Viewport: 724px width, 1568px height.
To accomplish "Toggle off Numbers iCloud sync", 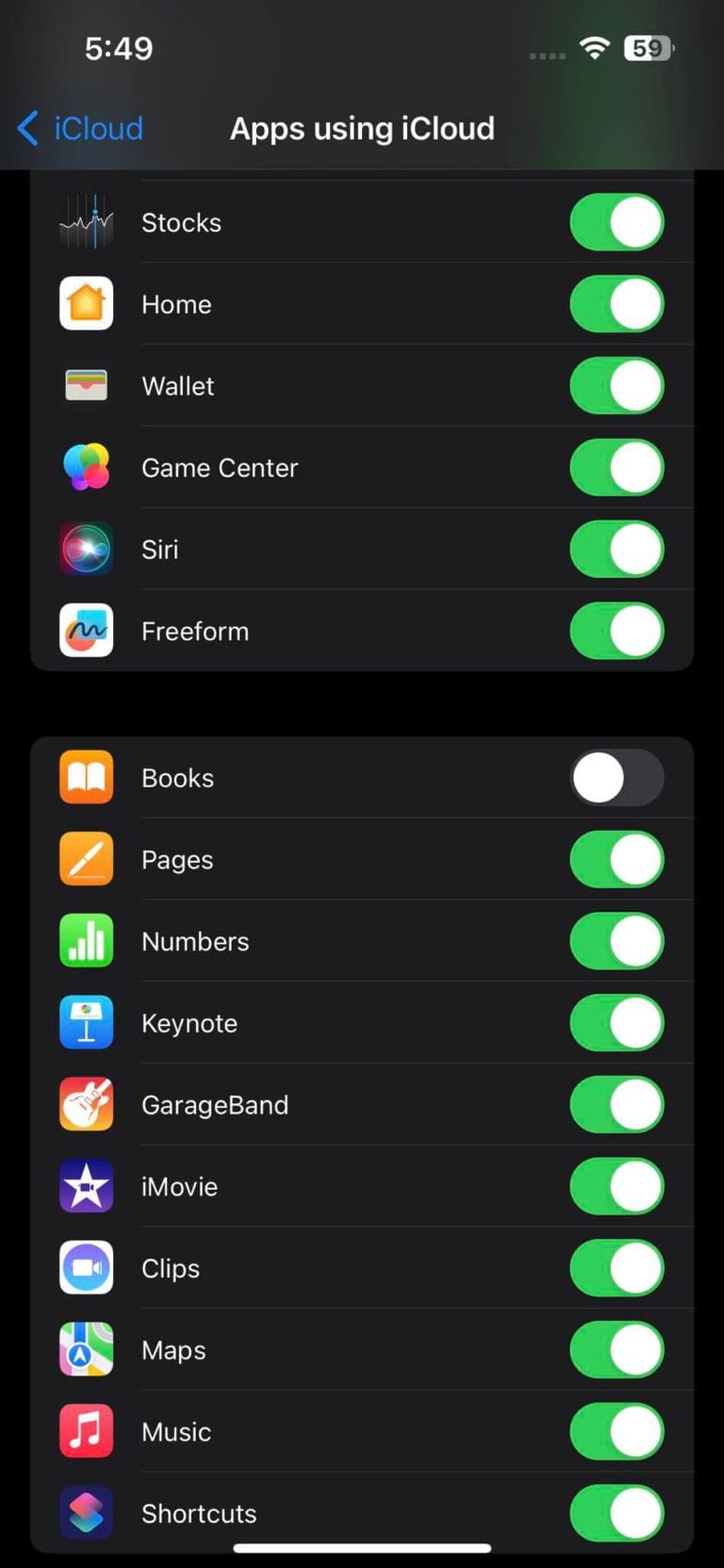I will click(617, 940).
